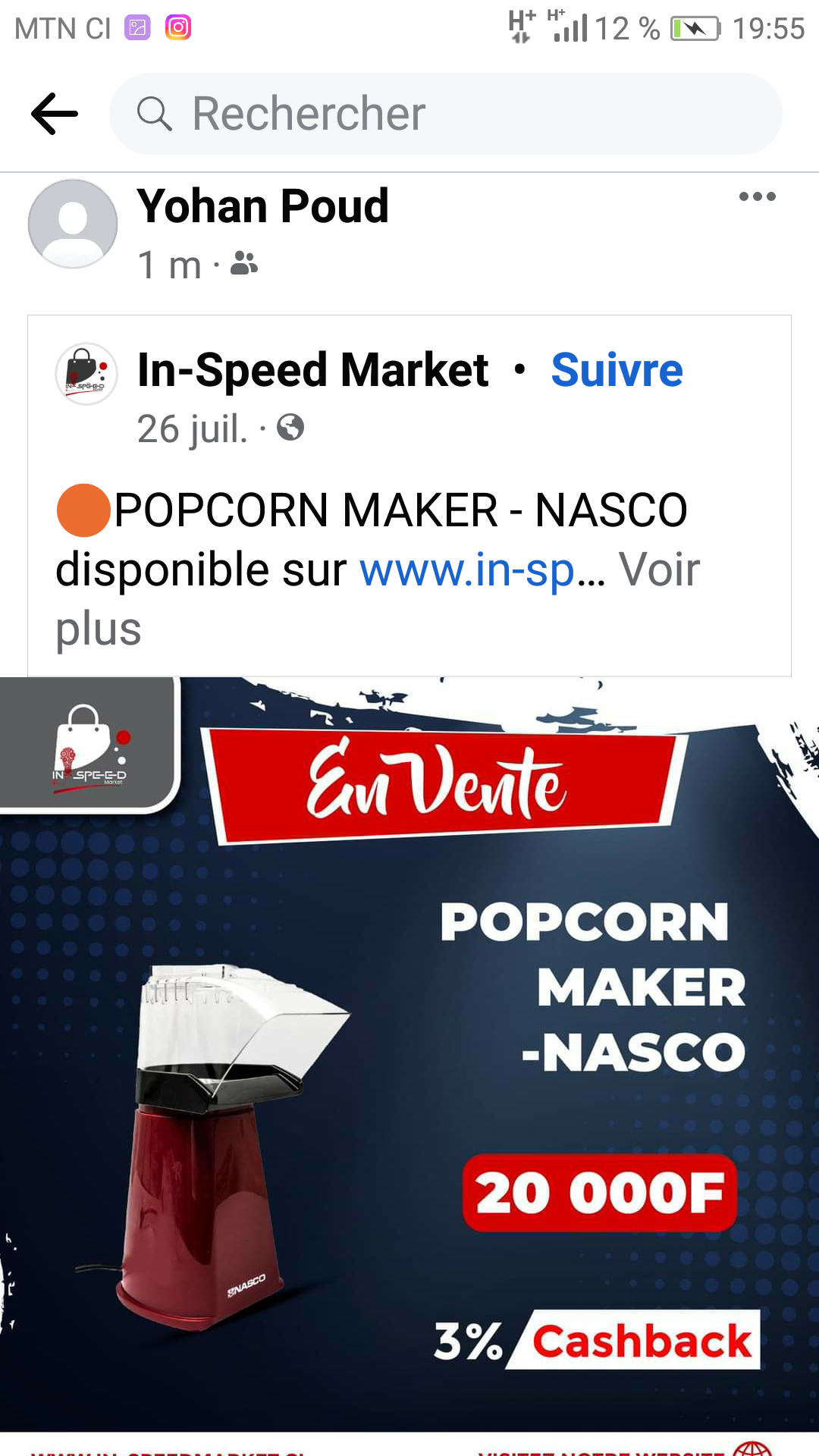Image resolution: width=819 pixels, height=1456 pixels.
Task: Go back using the top arrow
Action: (55, 114)
